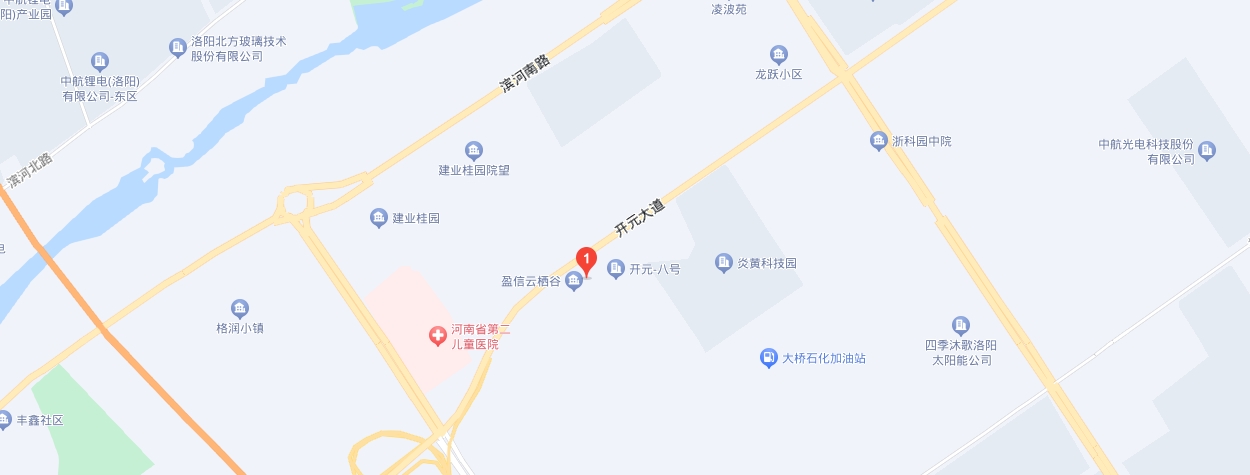Select the 炎黄科技园 place marker

724,263
